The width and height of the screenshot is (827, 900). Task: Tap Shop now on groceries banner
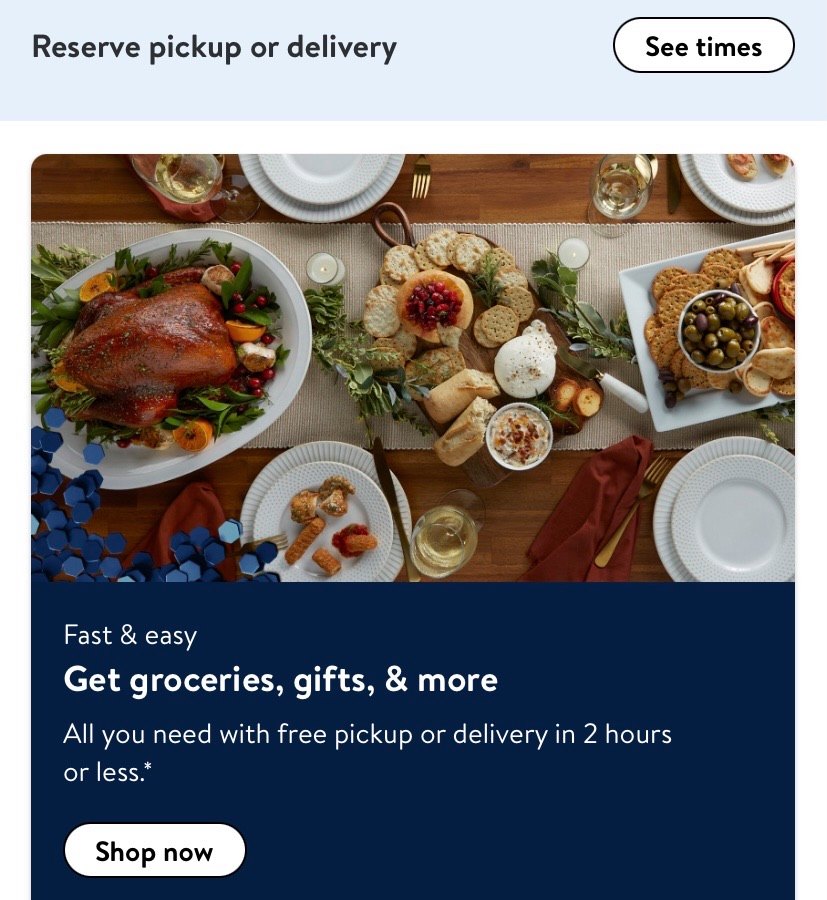154,851
